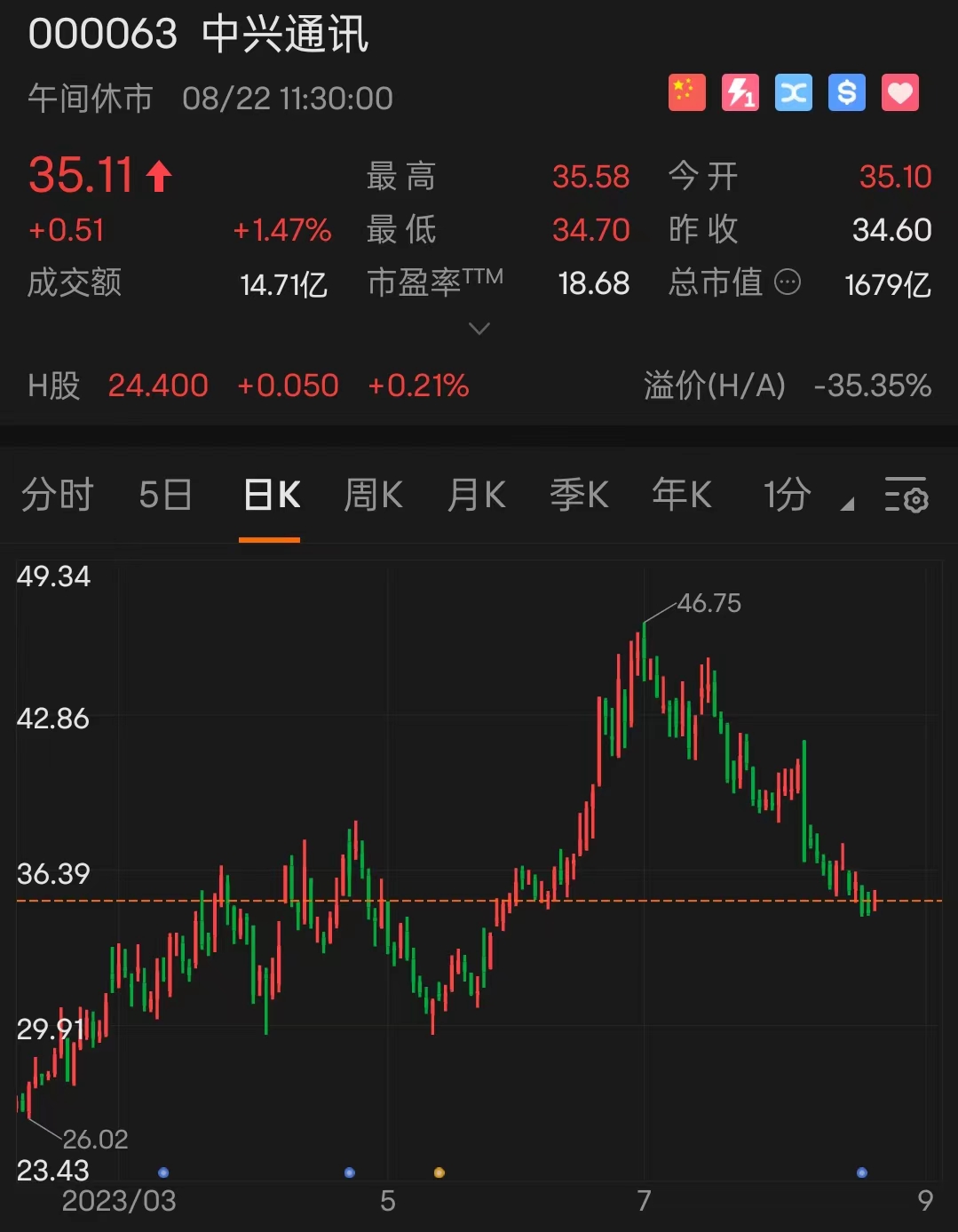Switch to the 分时 tab
Screen dimensions: 958x1232
pos(57,496)
